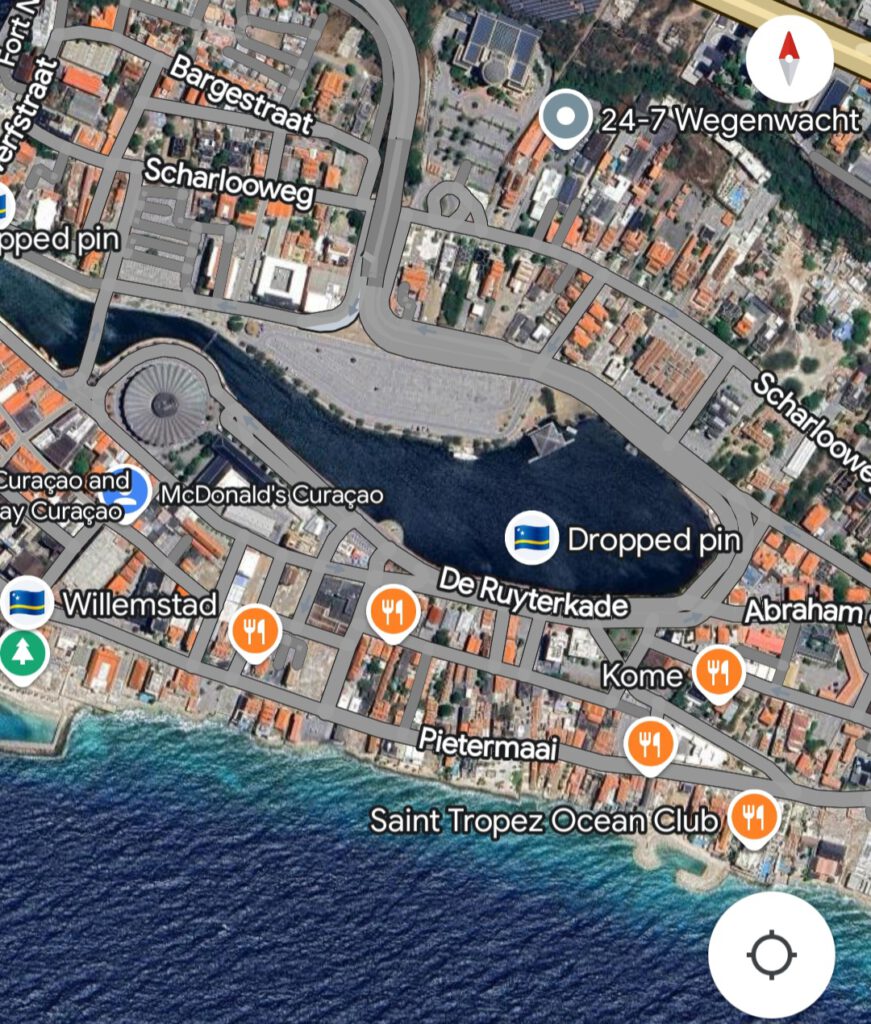
Task: Select the McDonald's Curaçao marker
Action: point(128,494)
